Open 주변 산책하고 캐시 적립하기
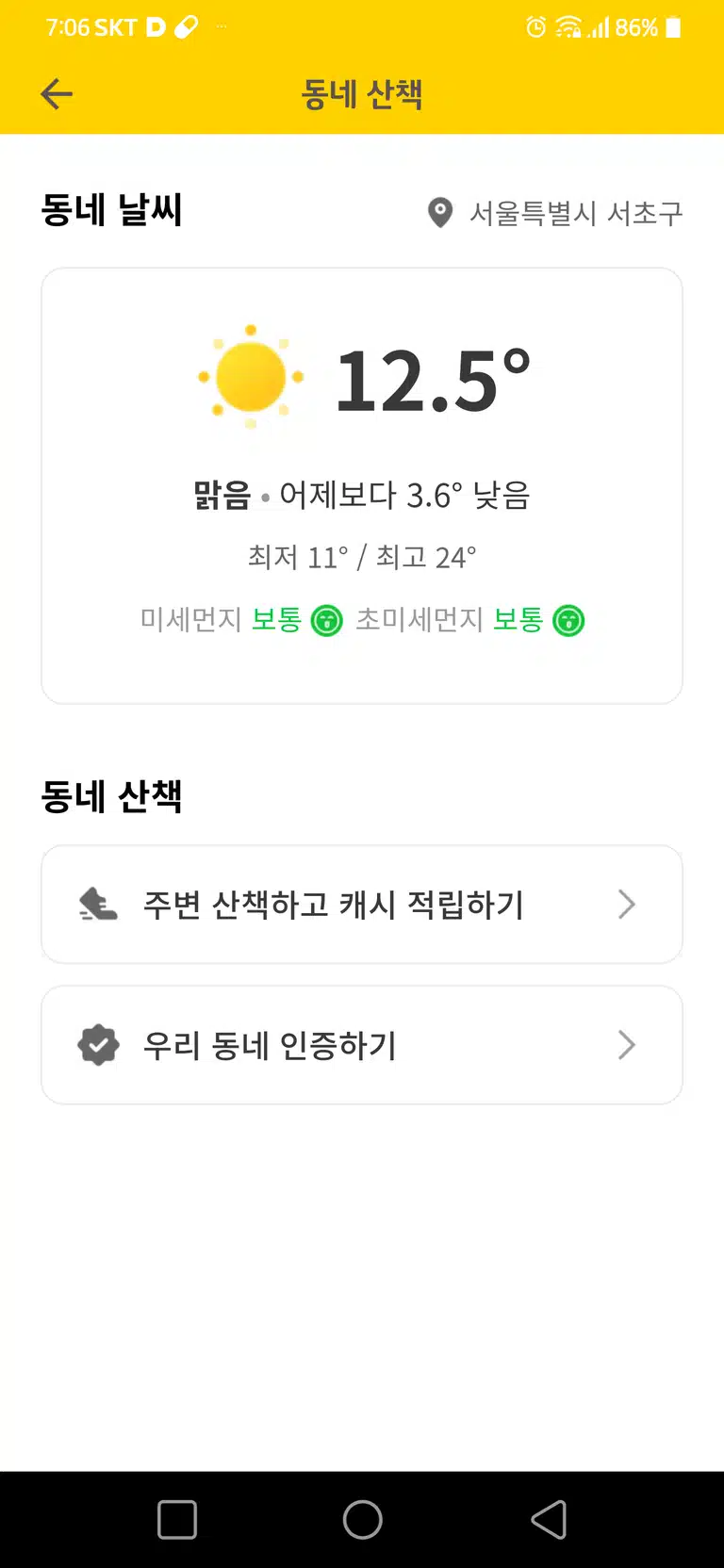The height and width of the screenshot is (1568, 724). (362, 905)
